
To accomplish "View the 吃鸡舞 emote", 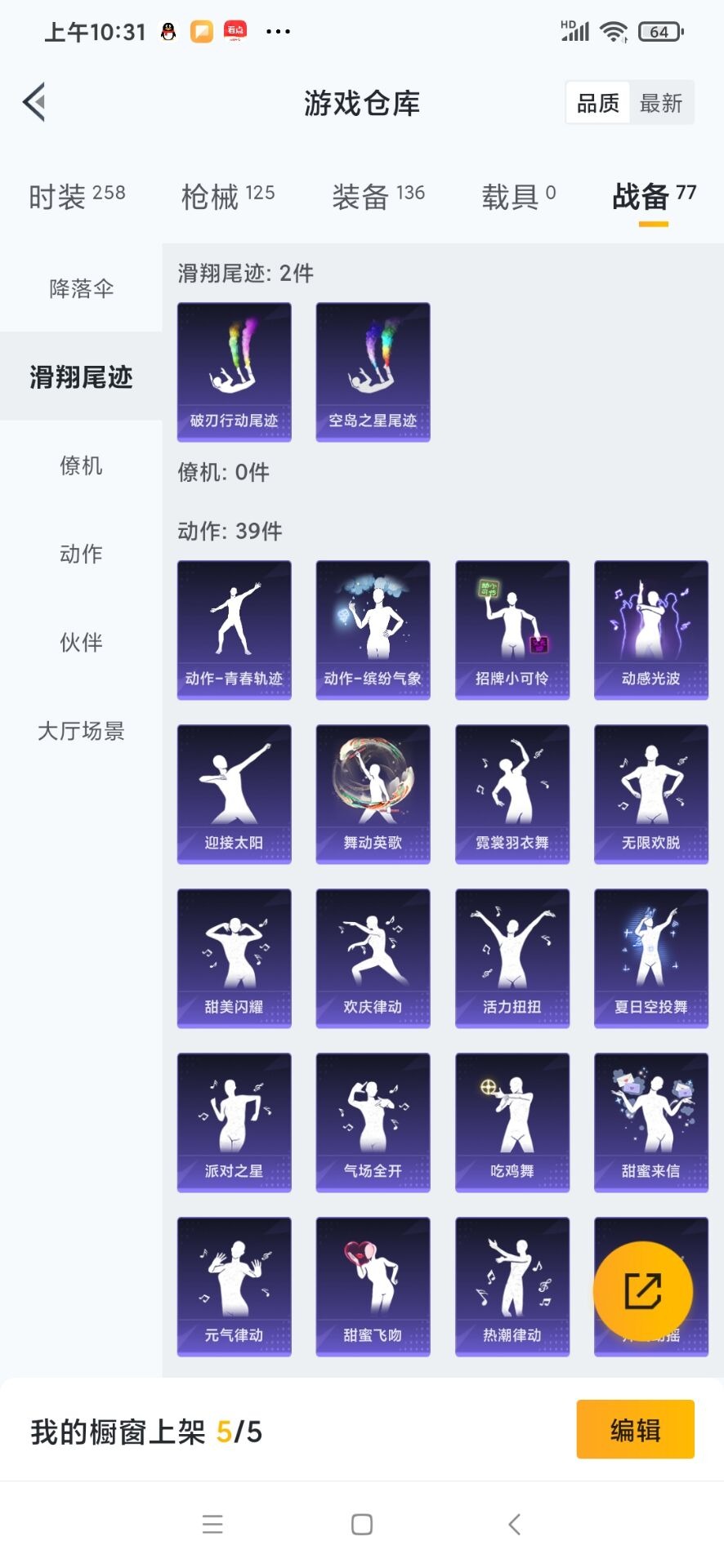I will click(x=512, y=1122).
